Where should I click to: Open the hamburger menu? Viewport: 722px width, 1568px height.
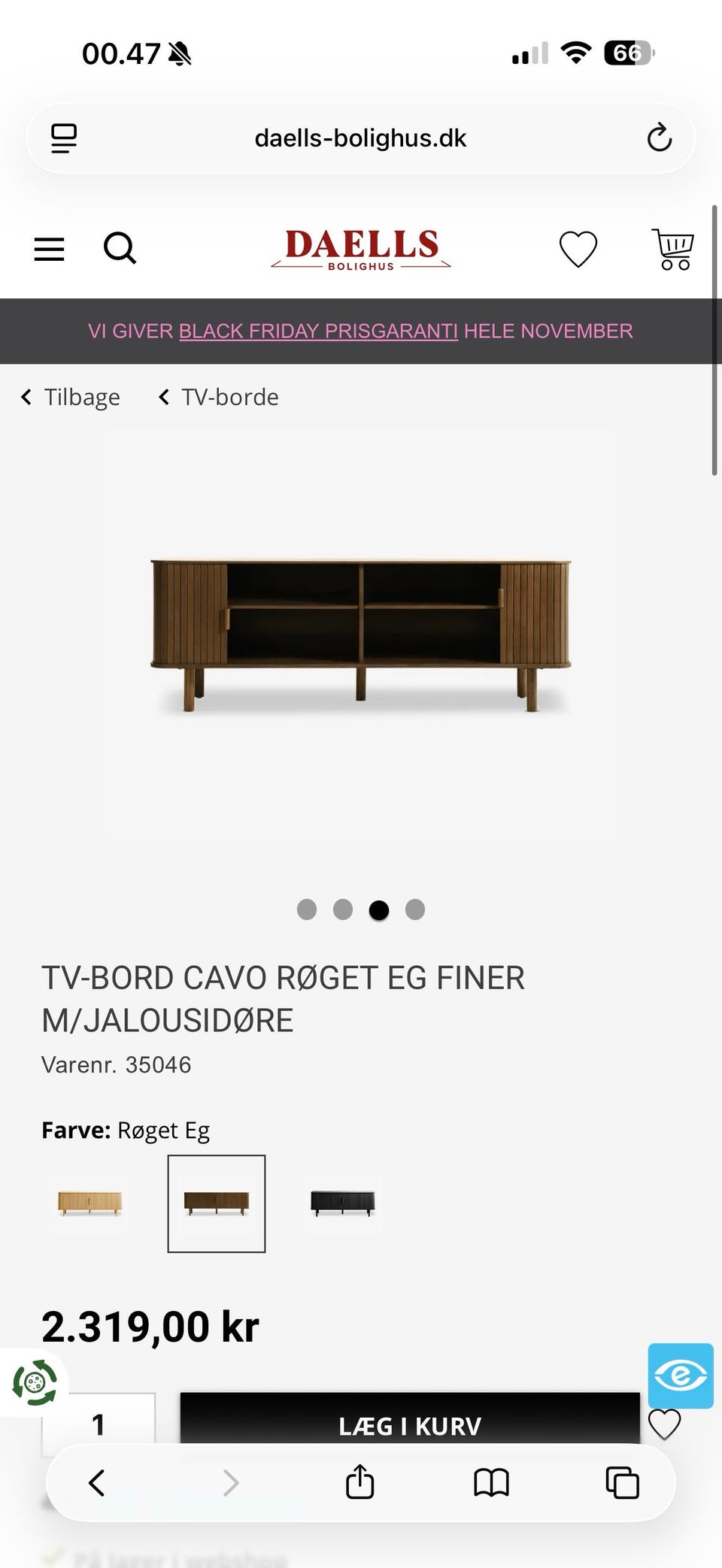coord(50,249)
